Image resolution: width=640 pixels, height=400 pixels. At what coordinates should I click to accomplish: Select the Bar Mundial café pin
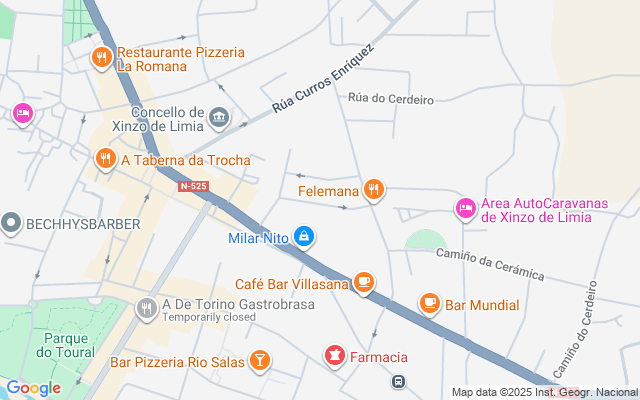coord(430,304)
